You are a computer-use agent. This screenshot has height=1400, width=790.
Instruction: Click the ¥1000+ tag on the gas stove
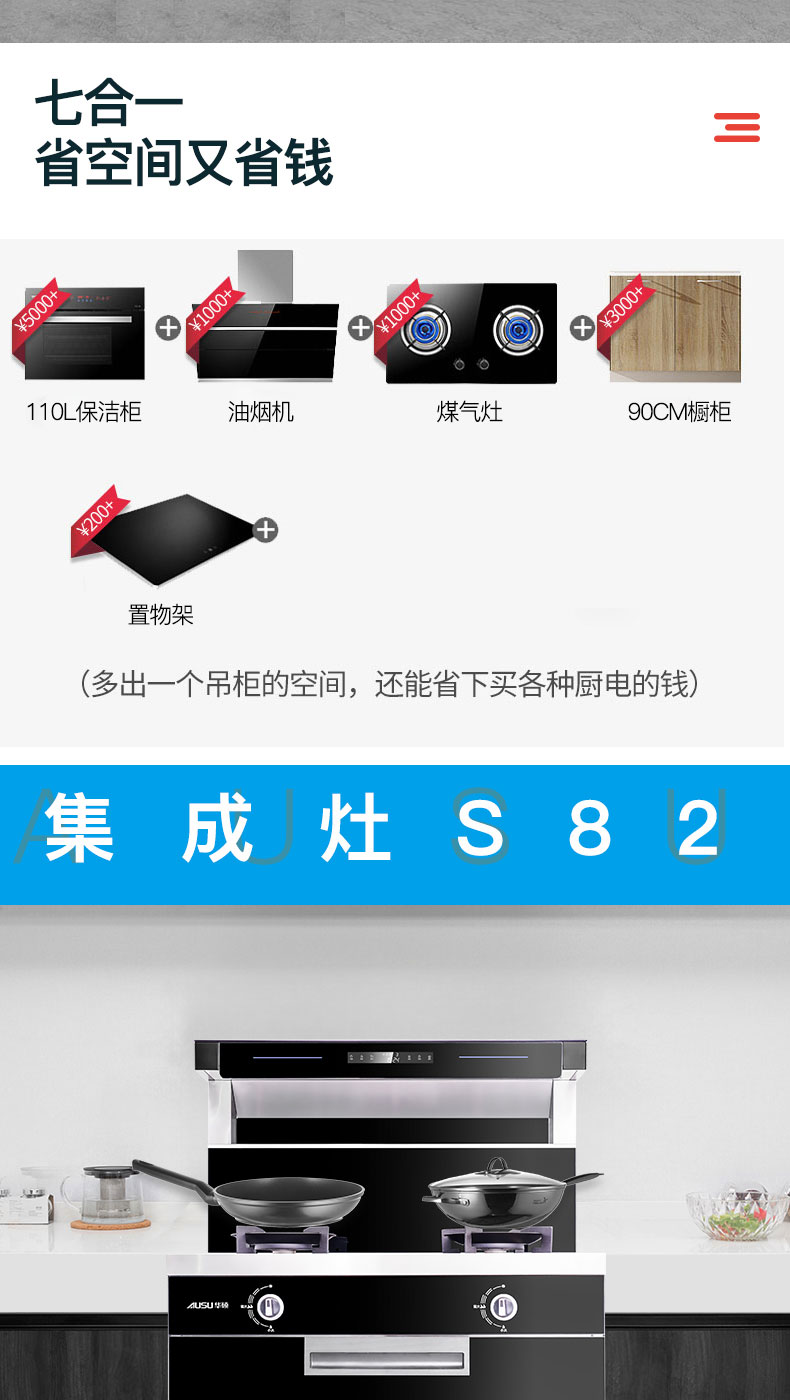[x=400, y=315]
